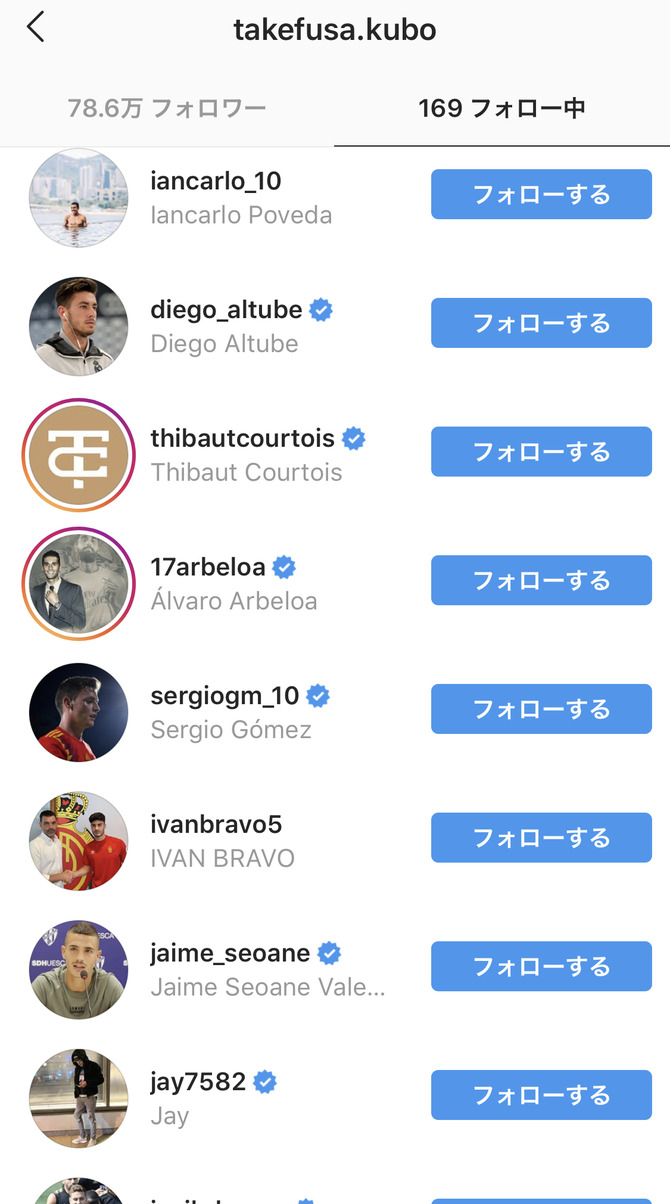Follow jay7582
Viewport: 670px width, 1204px height.
541,1095
